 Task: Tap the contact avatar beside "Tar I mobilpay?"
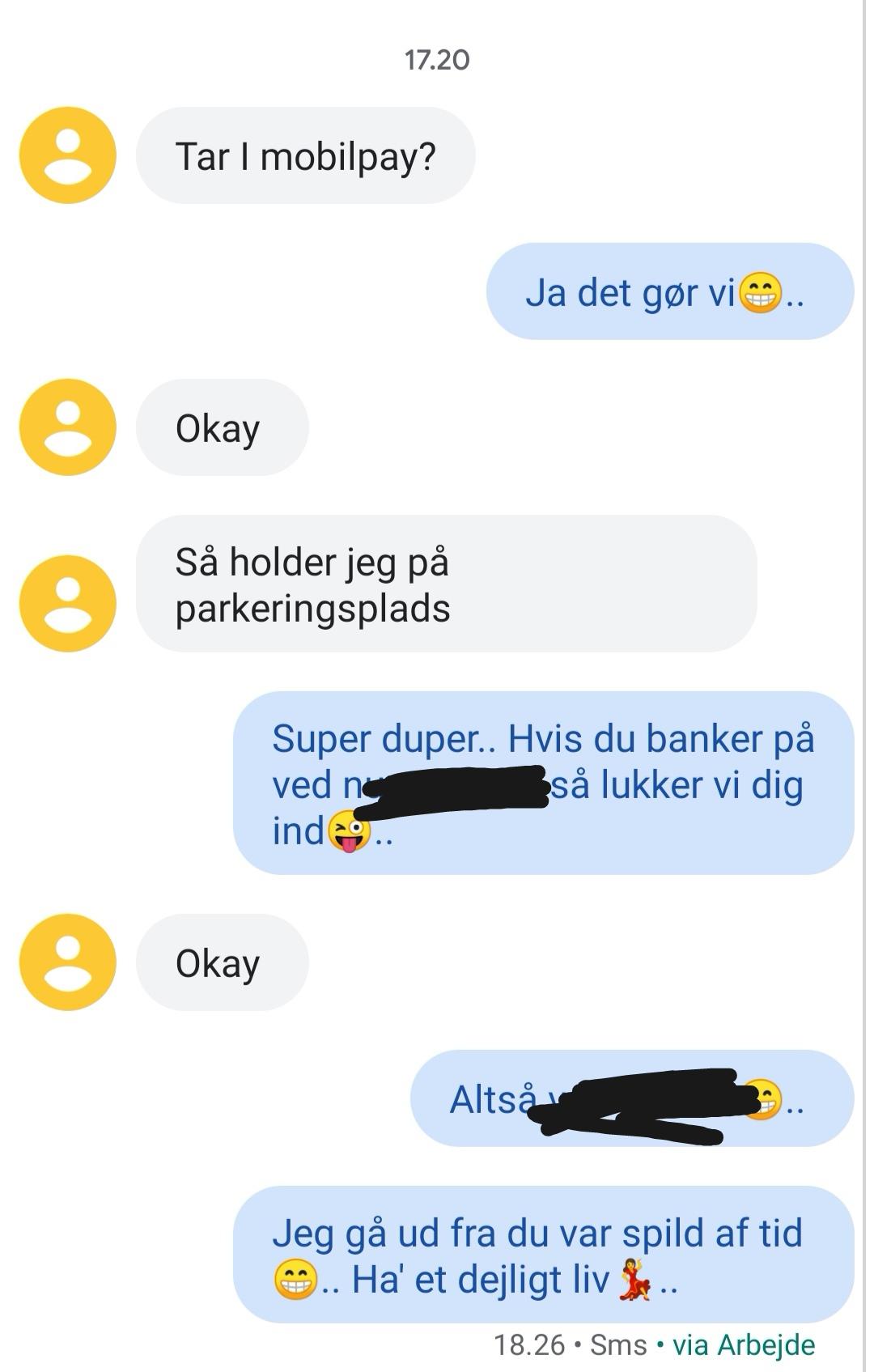pos(68,155)
